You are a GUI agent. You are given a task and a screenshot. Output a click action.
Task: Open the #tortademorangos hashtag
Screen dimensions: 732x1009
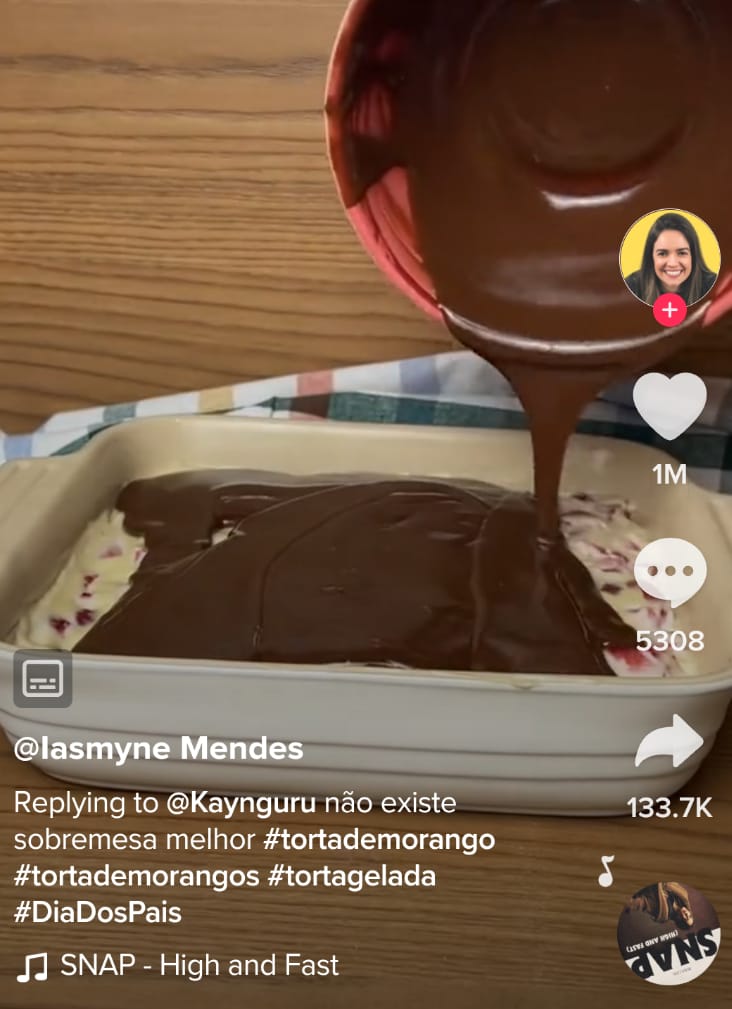(135, 877)
